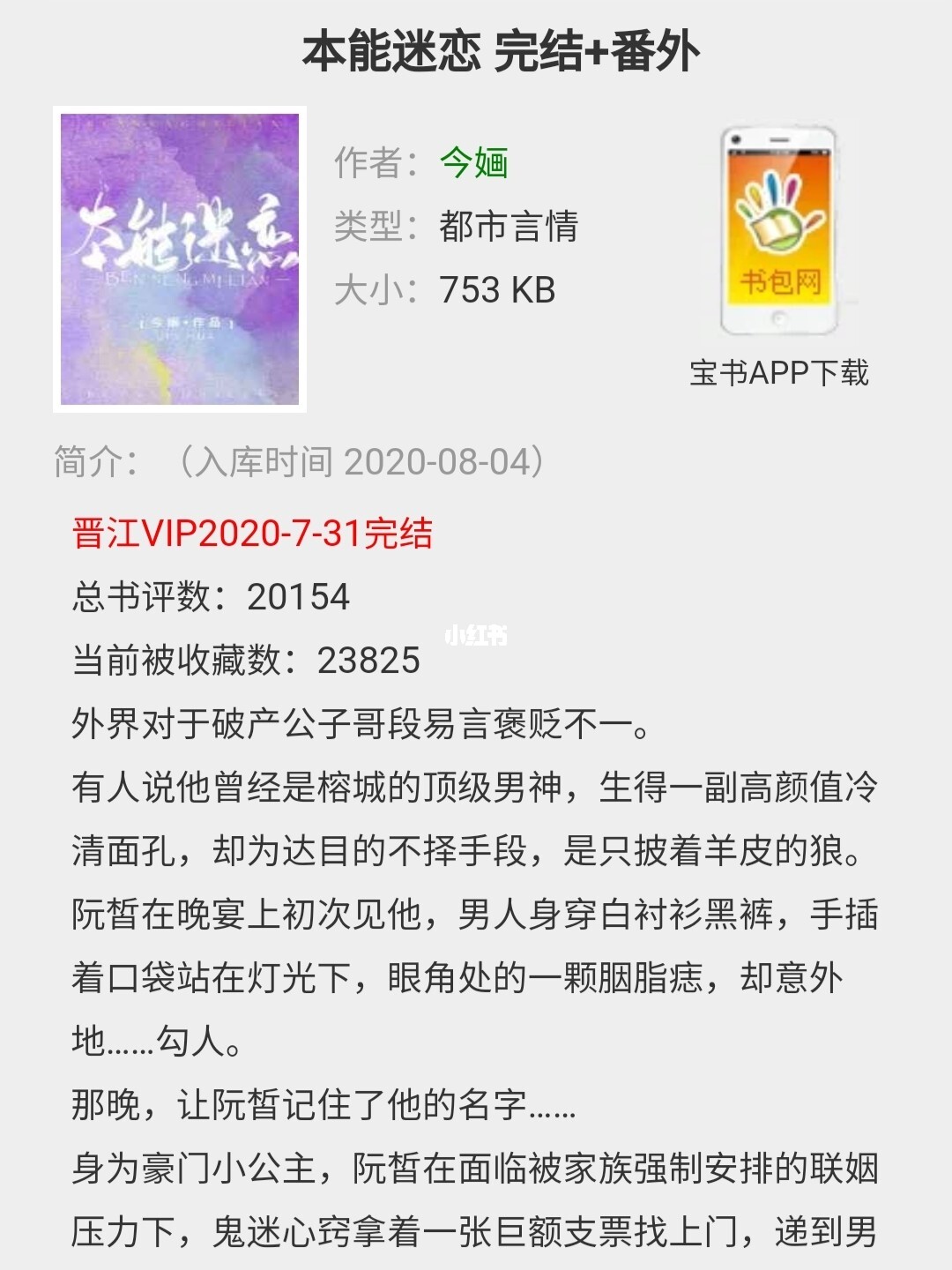Open author 今婳's page
952x1270 pixels.
pyautogui.click(x=474, y=163)
